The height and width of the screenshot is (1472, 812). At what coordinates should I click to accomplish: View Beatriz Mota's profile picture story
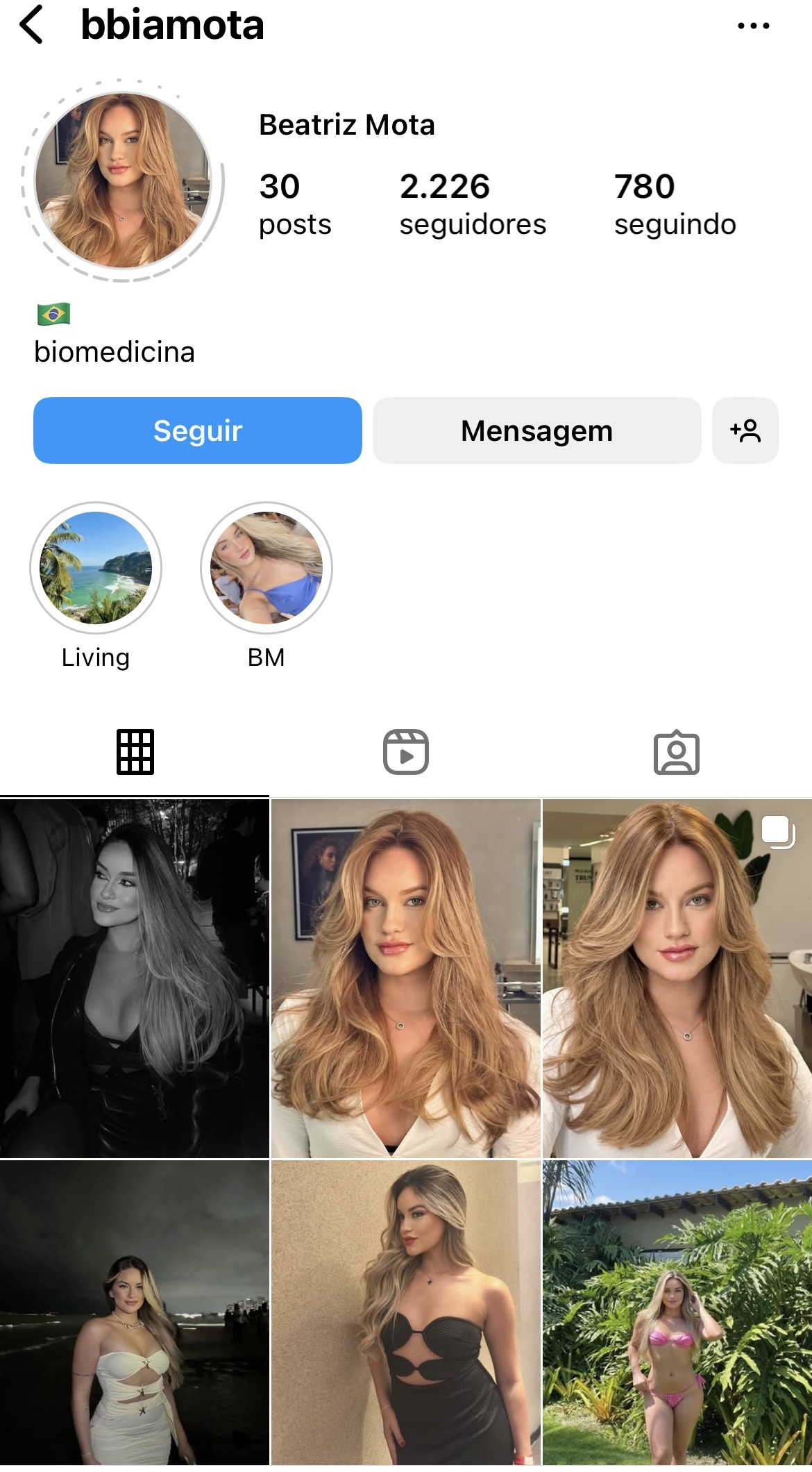pyautogui.click(x=122, y=181)
